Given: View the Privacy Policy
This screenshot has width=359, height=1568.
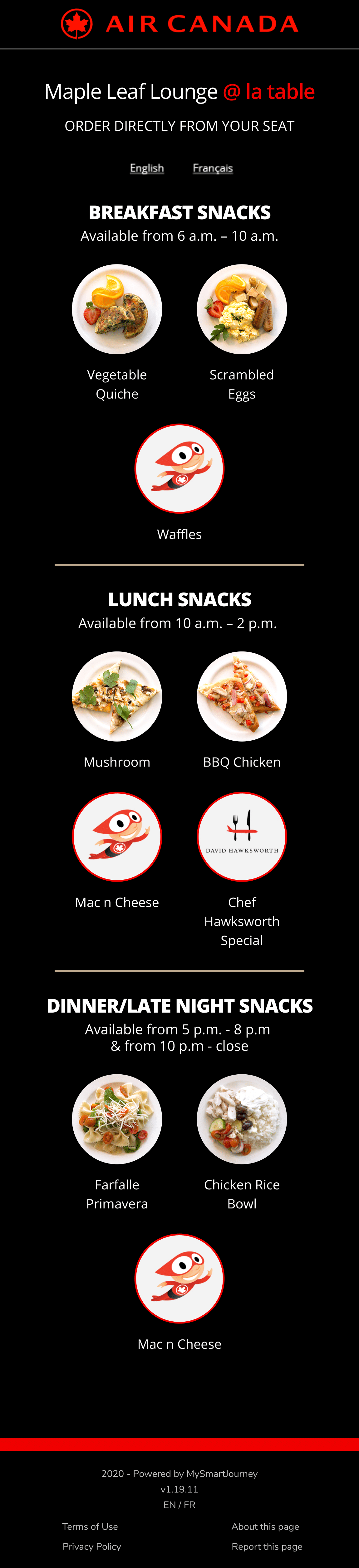Looking at the screenshot, I should point(91,1546).
